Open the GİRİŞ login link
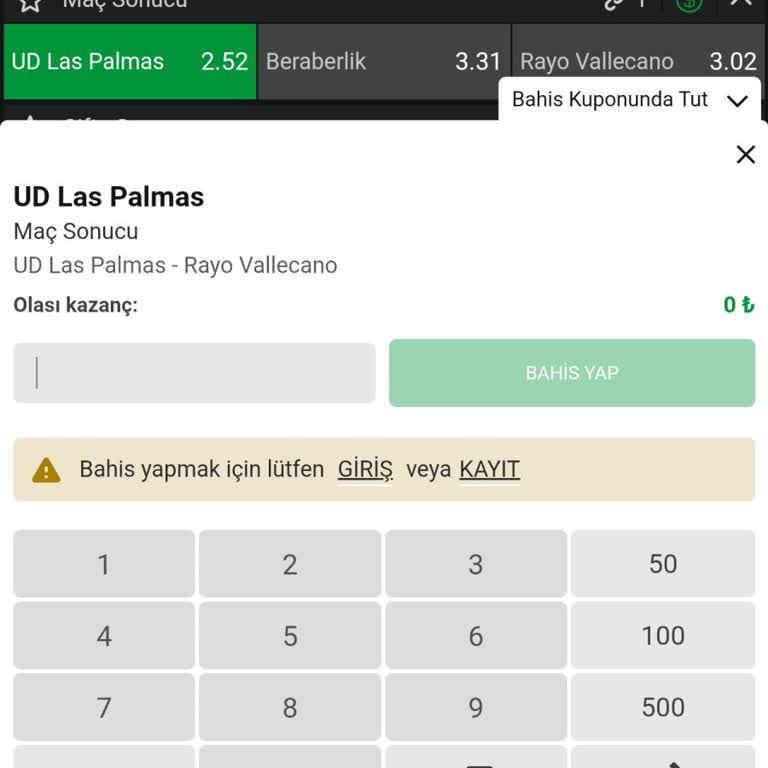768x768 pixels. 365,469
